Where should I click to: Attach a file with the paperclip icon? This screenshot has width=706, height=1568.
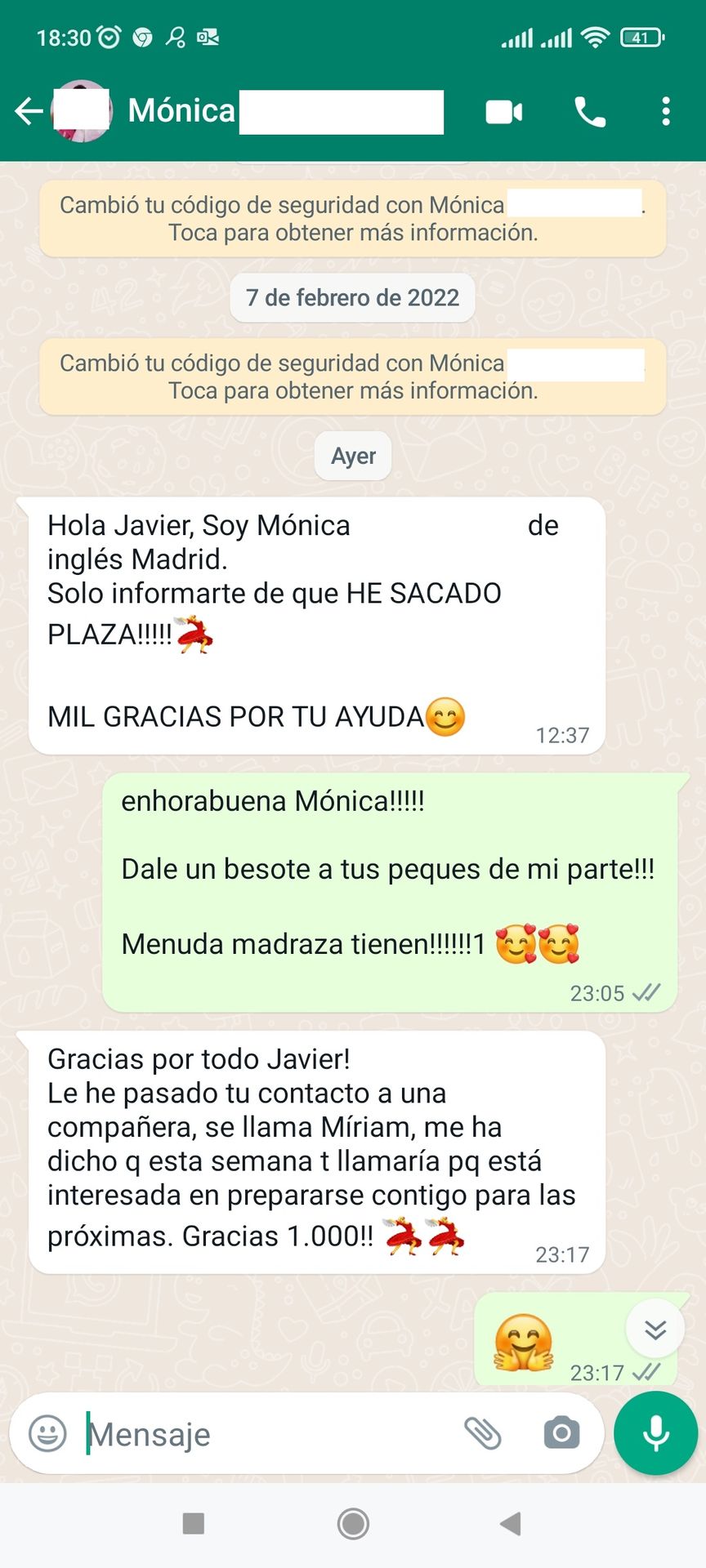pos(482,1433)
